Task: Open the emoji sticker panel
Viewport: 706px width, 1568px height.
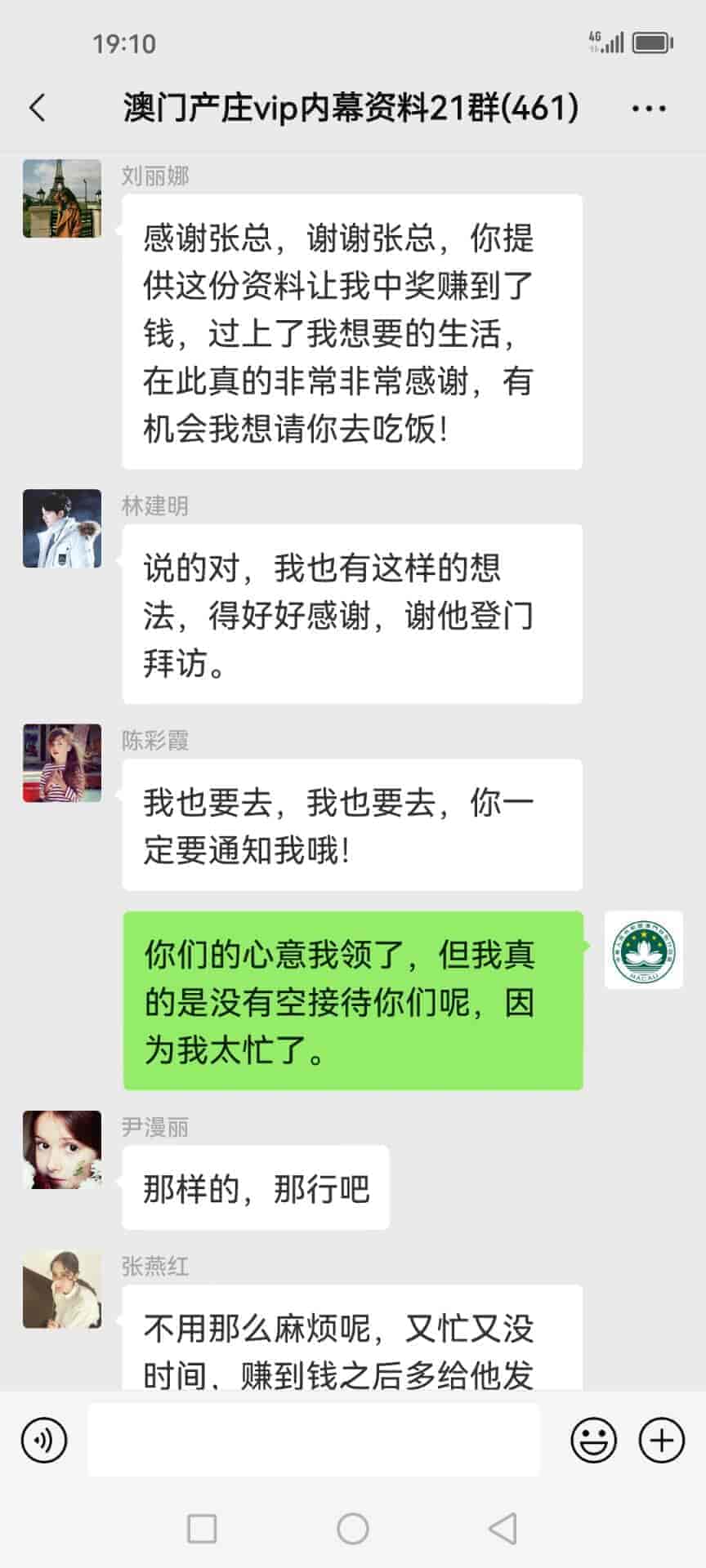Action: tap(593, 1440)
